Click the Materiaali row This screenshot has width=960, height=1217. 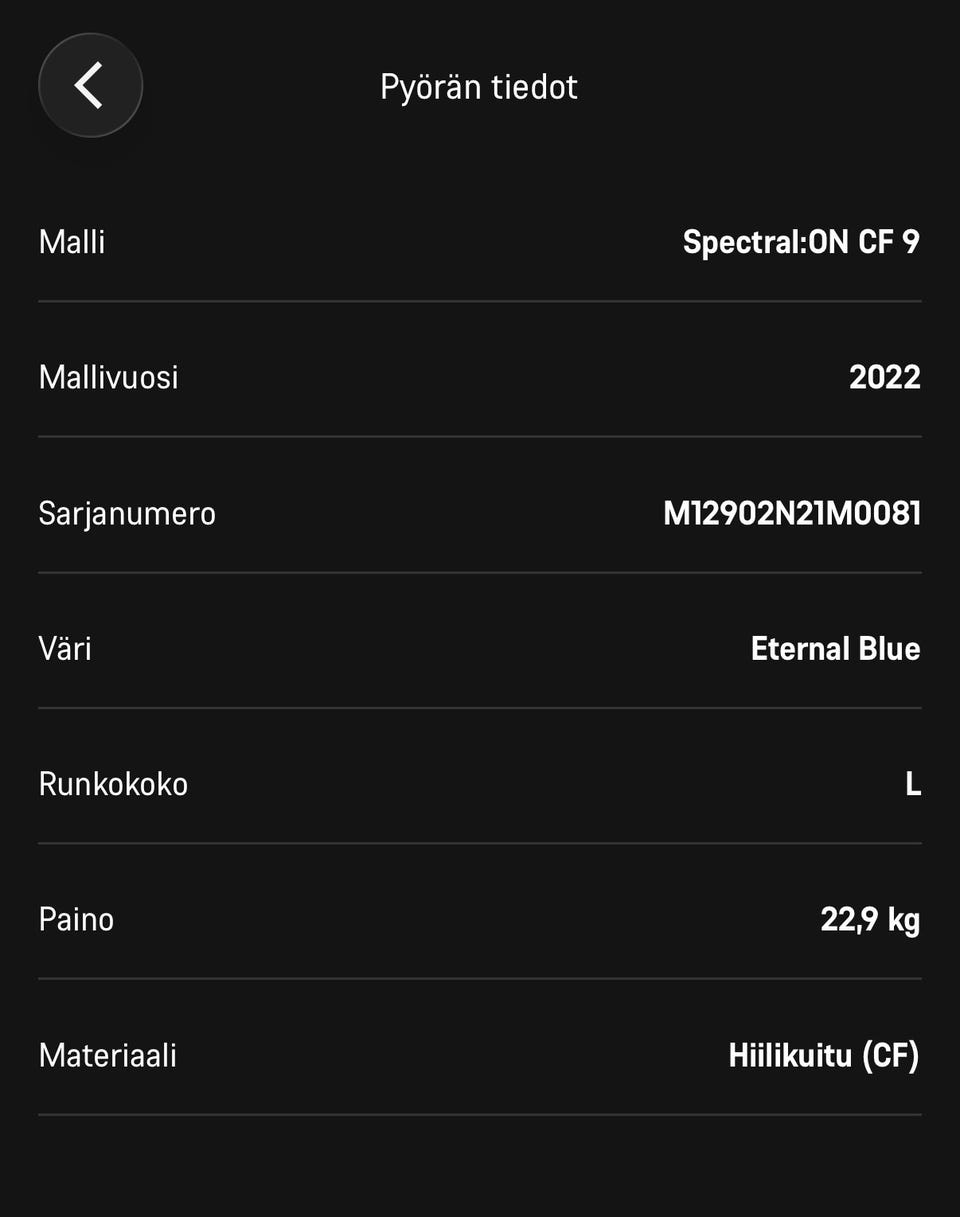[480, 1055]
